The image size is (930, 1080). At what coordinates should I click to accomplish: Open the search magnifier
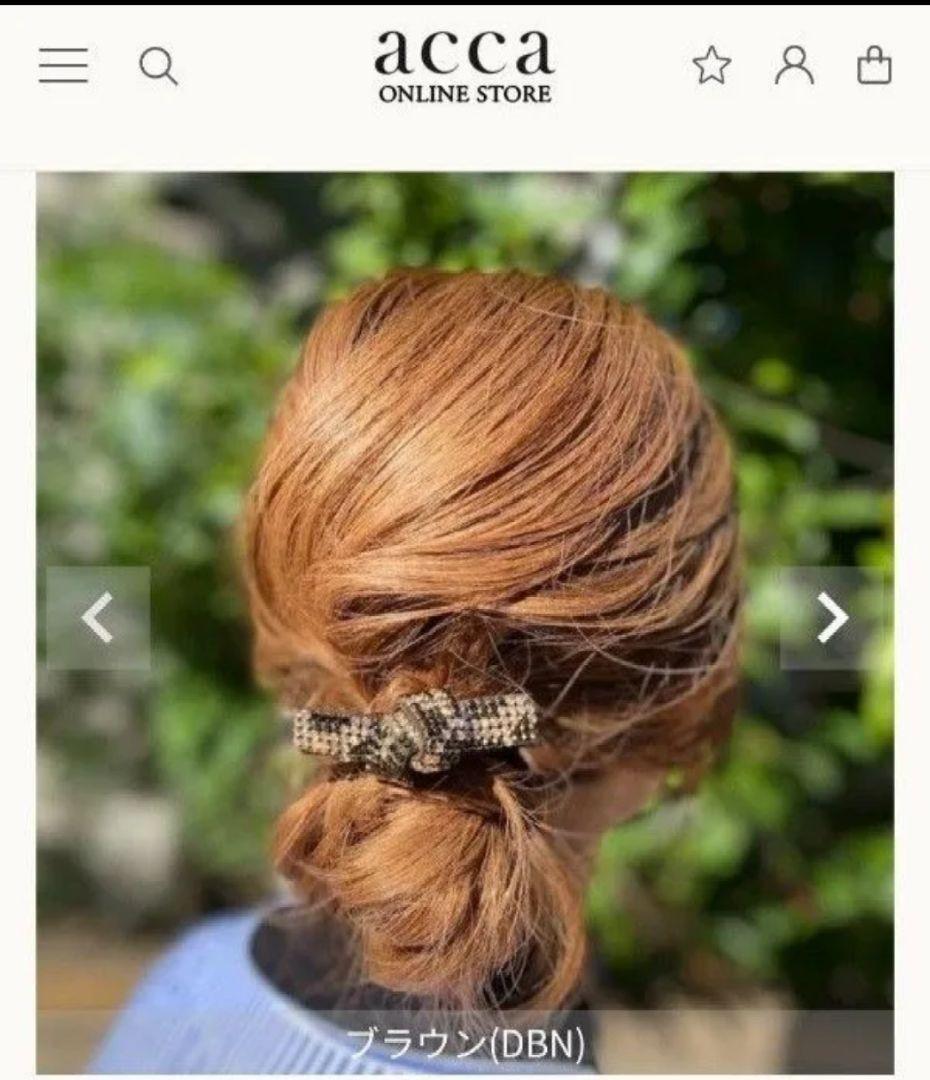pos(158,67)
